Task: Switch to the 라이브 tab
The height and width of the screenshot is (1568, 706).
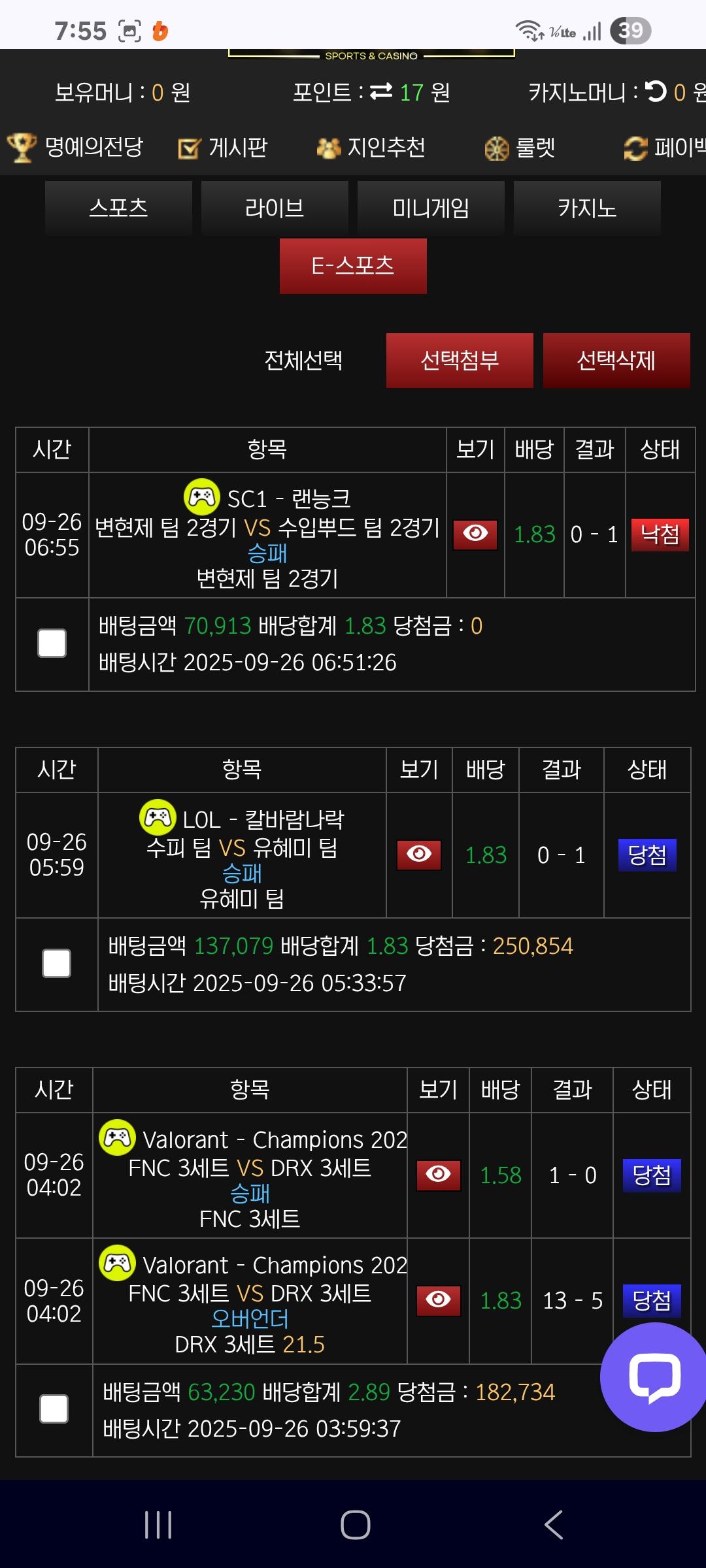Action: point(275,208)
